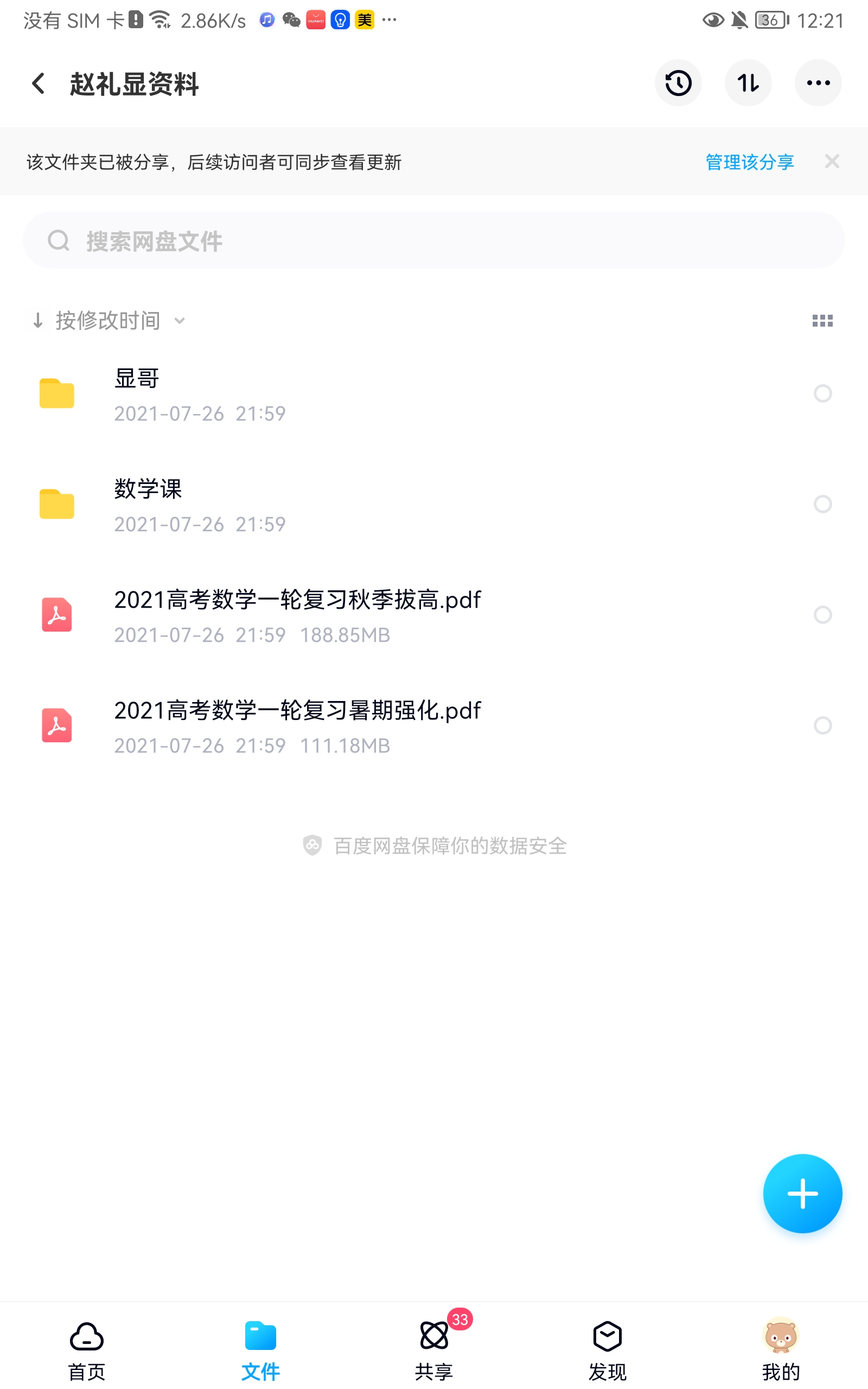
Task: Go back from 赵礼显资料 folder
Action: 38,84
